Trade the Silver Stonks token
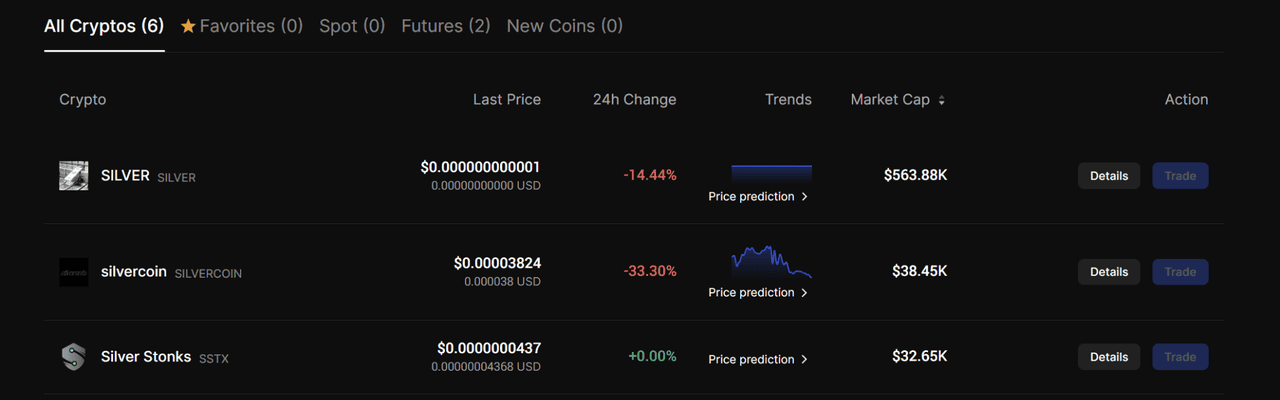Viewport: 1280px width, 400px height. click(x=1180, y=357)
